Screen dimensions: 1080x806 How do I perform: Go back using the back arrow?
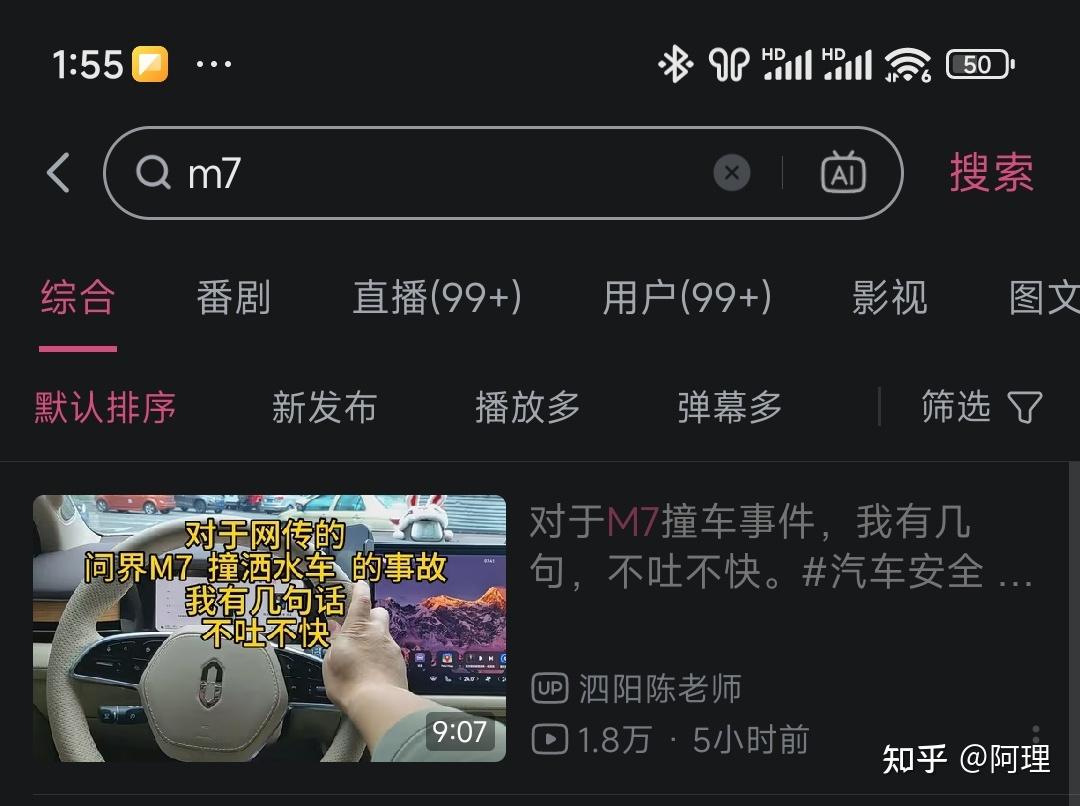tap(59, 173)
